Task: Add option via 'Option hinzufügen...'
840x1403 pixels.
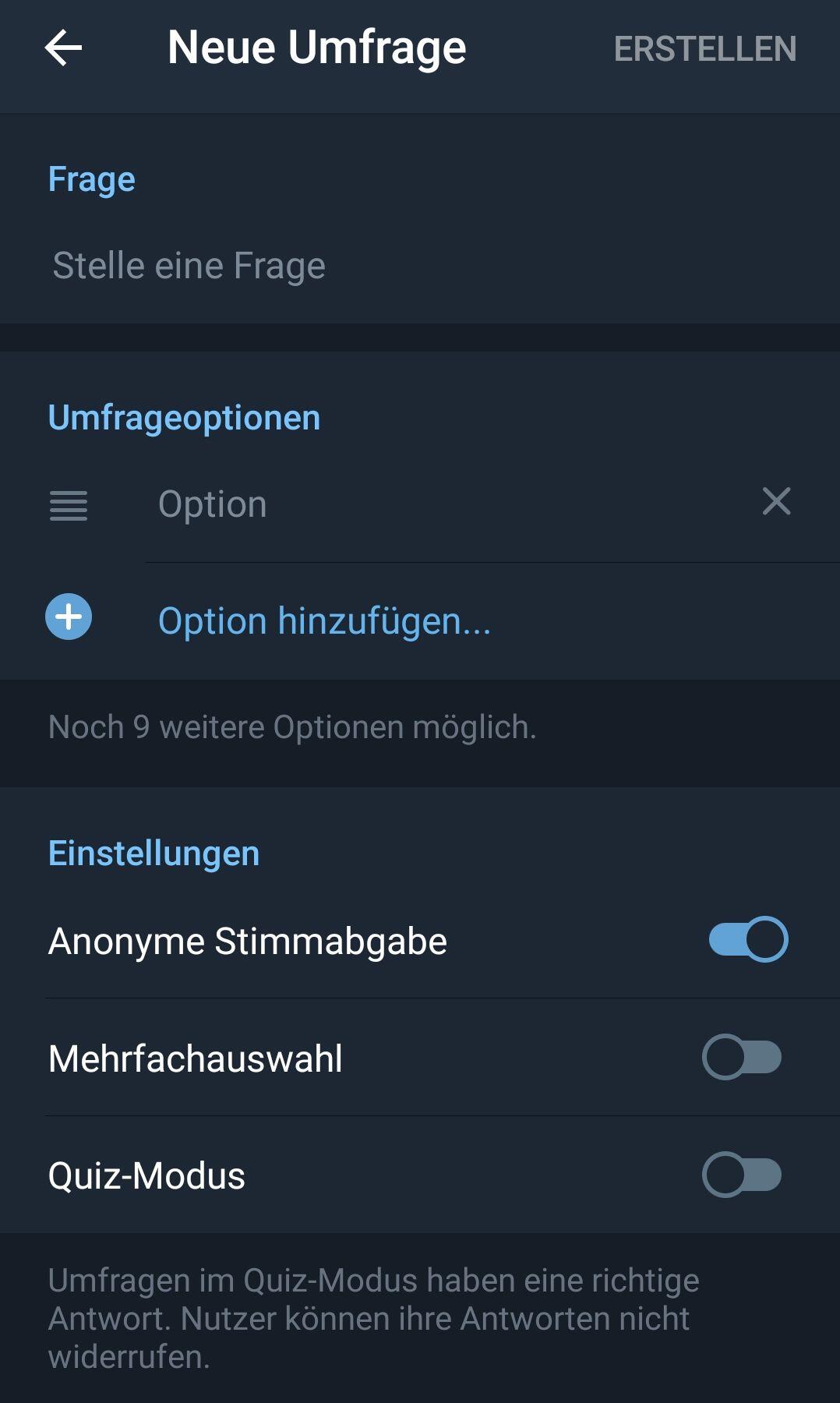Action: pyautogui.click(x=323, y=621)
